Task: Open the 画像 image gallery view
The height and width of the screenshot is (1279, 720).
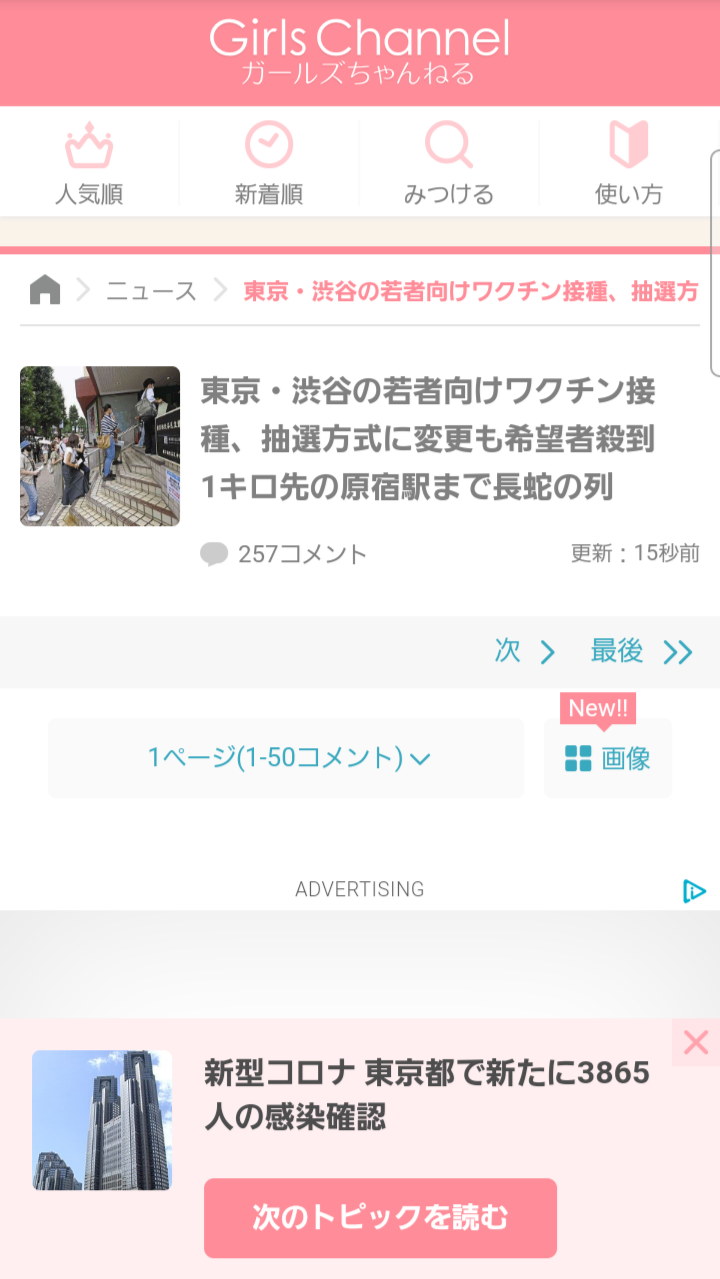Action: pyautogui.click(x=608, y=759)
